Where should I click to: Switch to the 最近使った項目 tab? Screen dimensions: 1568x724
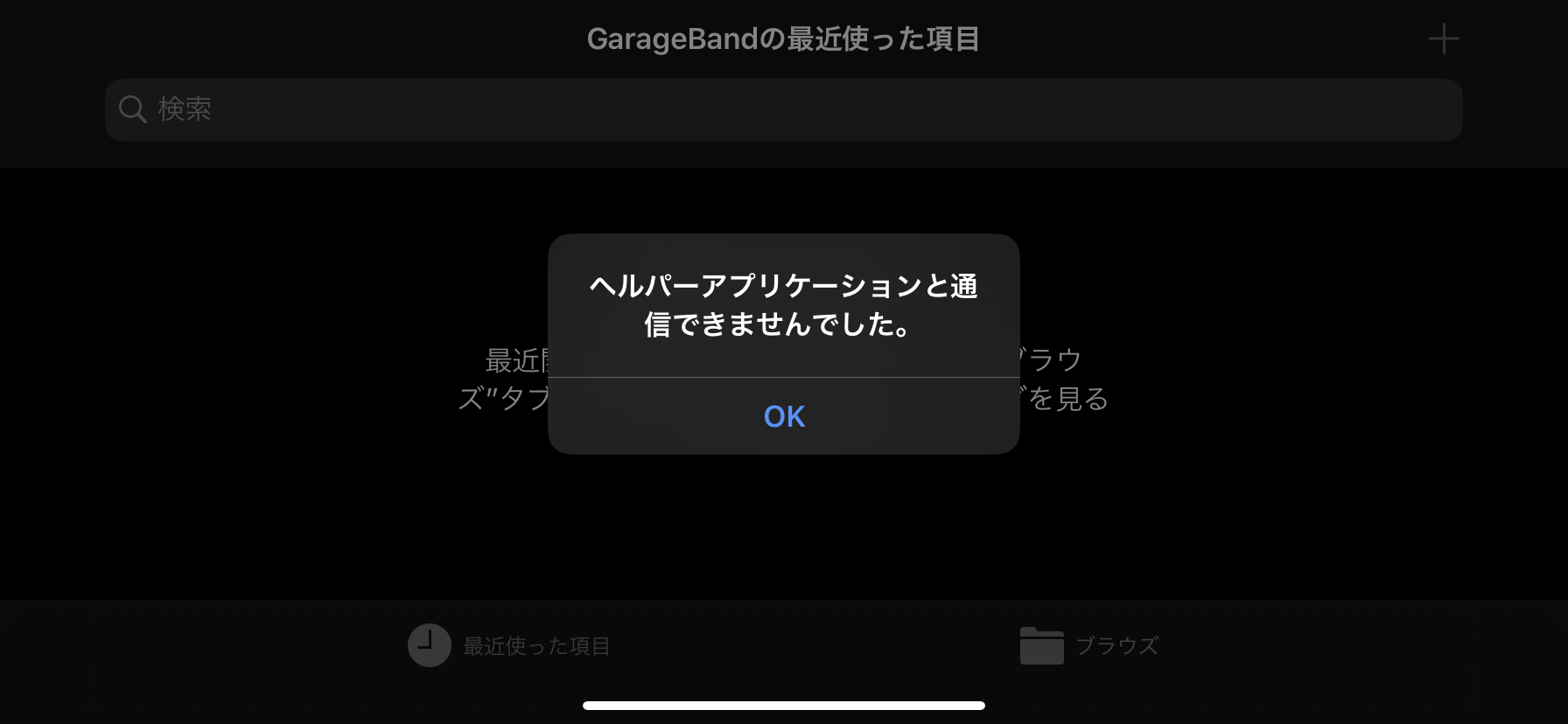tap(509, 645)
